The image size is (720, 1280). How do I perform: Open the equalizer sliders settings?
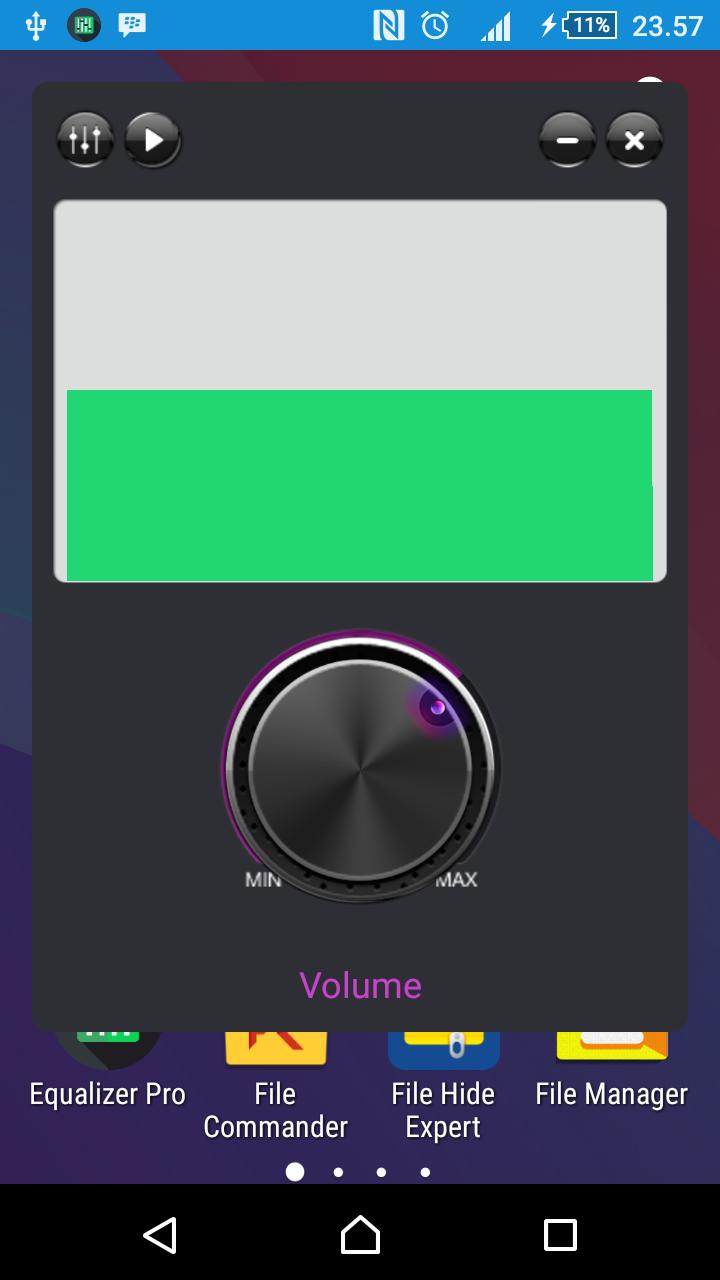coord(85,140)
